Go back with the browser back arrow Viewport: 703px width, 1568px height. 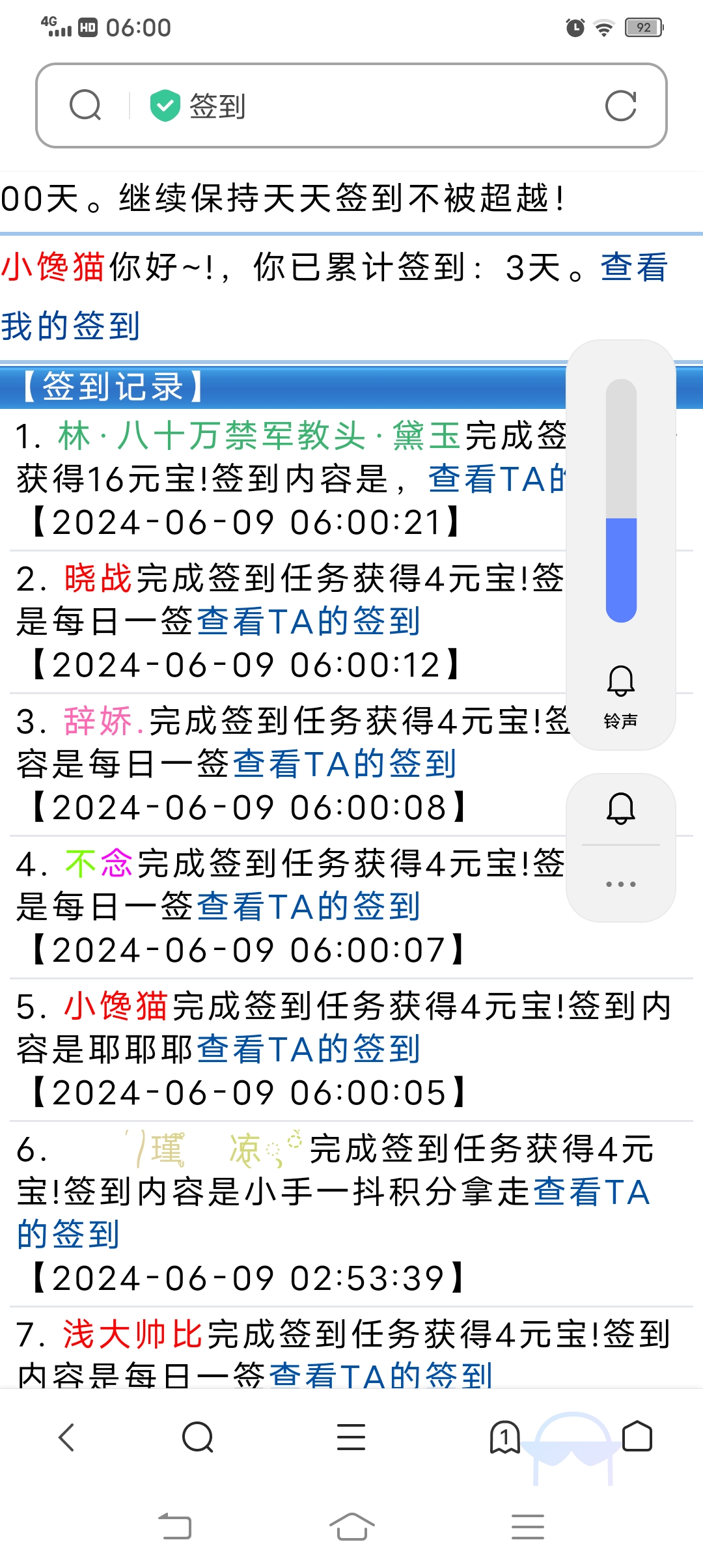(67, 1437)
